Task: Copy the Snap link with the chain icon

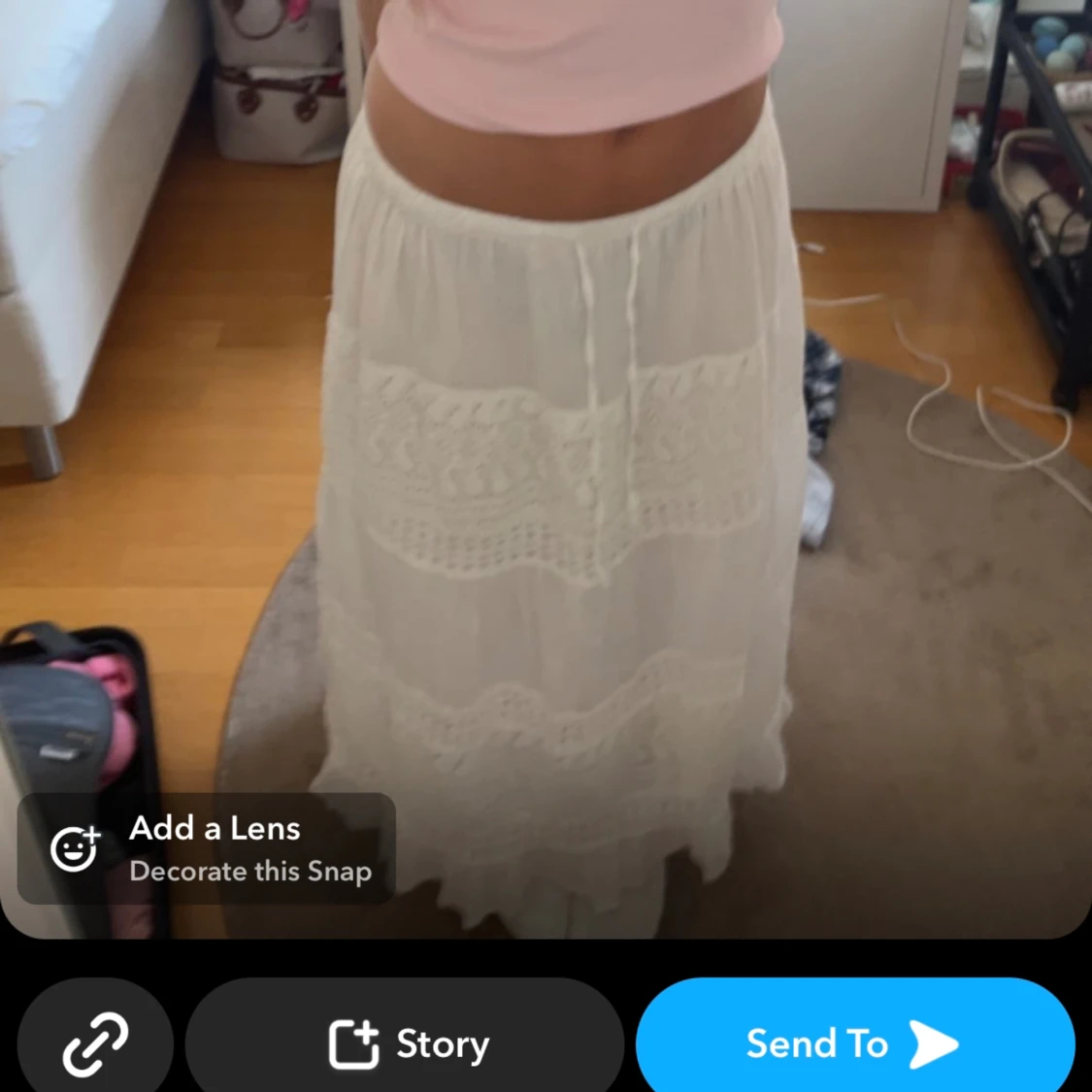Action: tap(95, 1042)
